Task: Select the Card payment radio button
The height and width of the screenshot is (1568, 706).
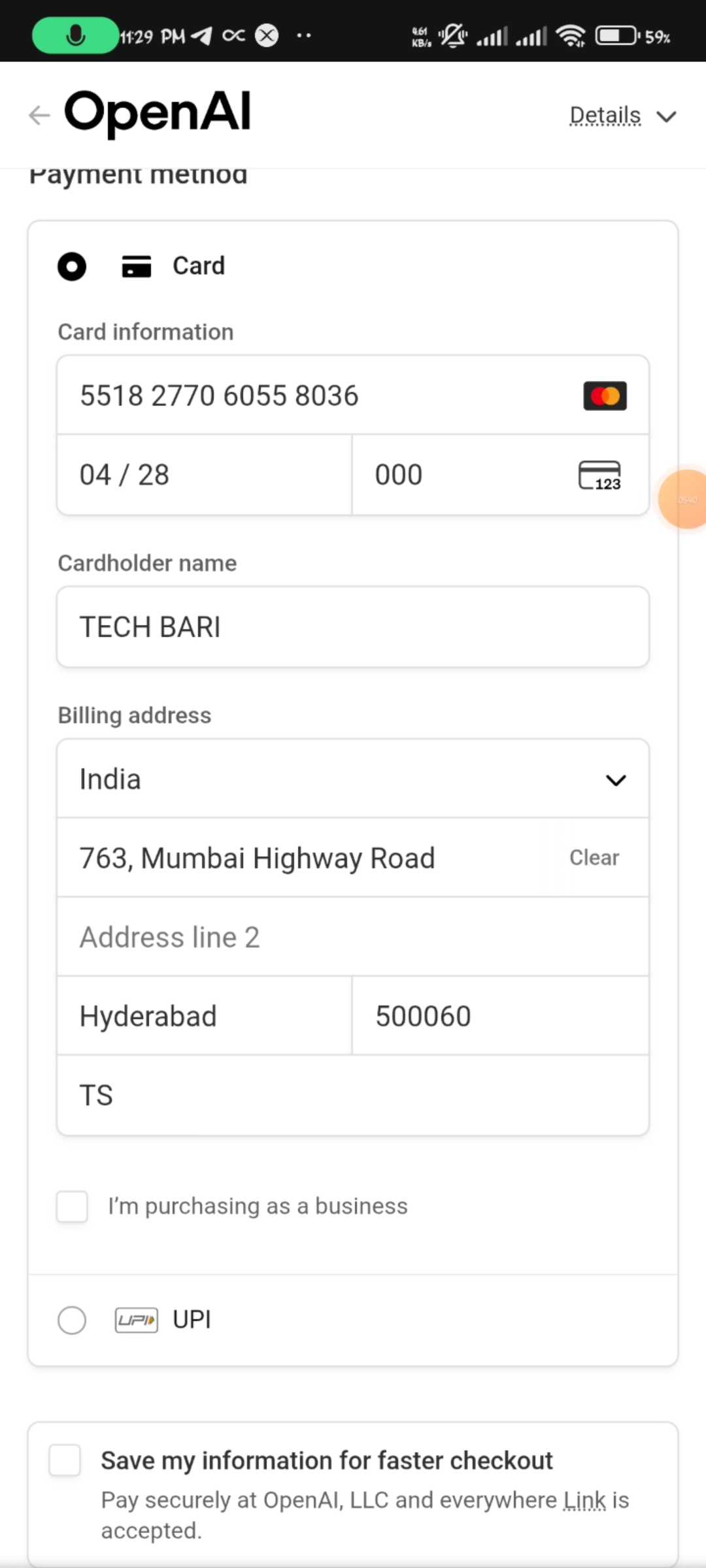Action: coord(72,267)
